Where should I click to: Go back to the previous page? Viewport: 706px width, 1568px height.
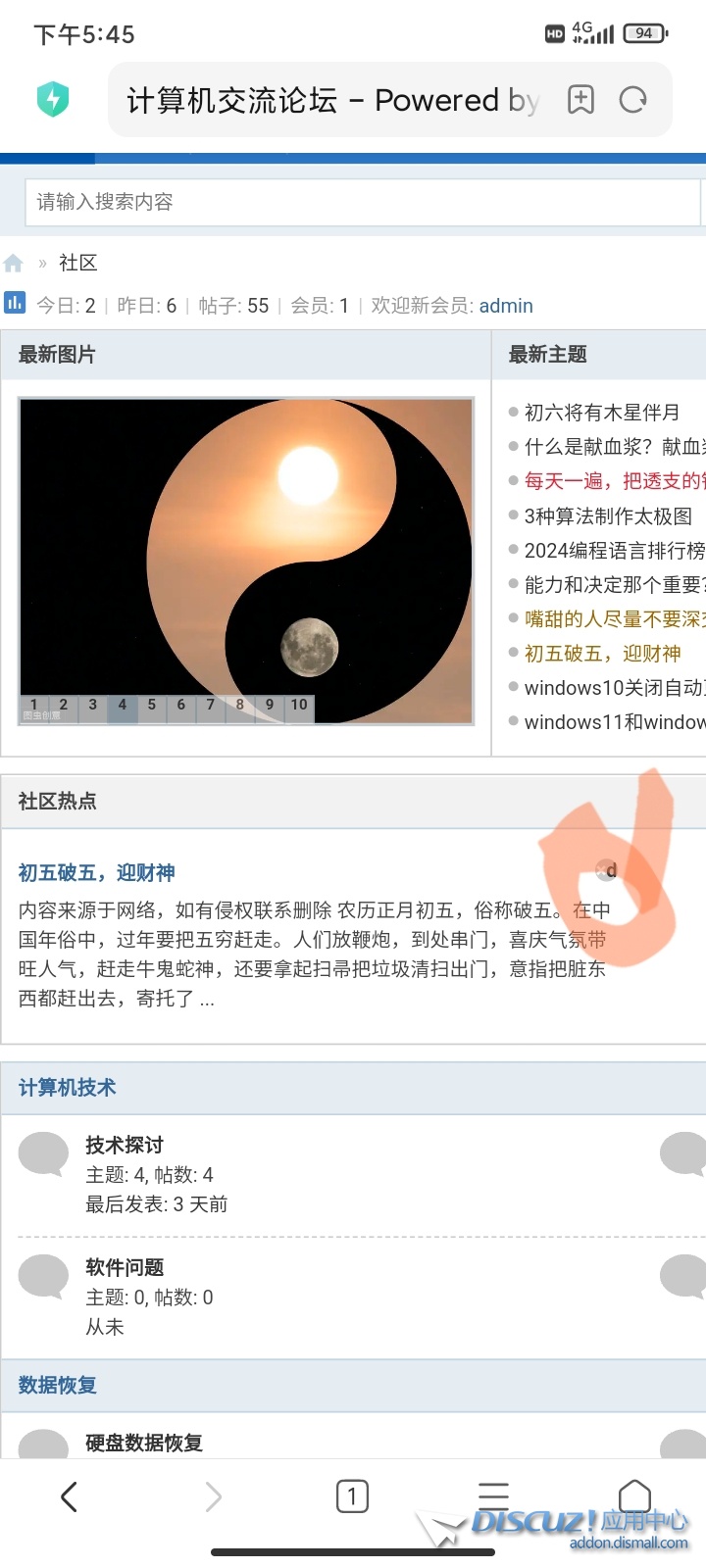(x=69, y=1496)
